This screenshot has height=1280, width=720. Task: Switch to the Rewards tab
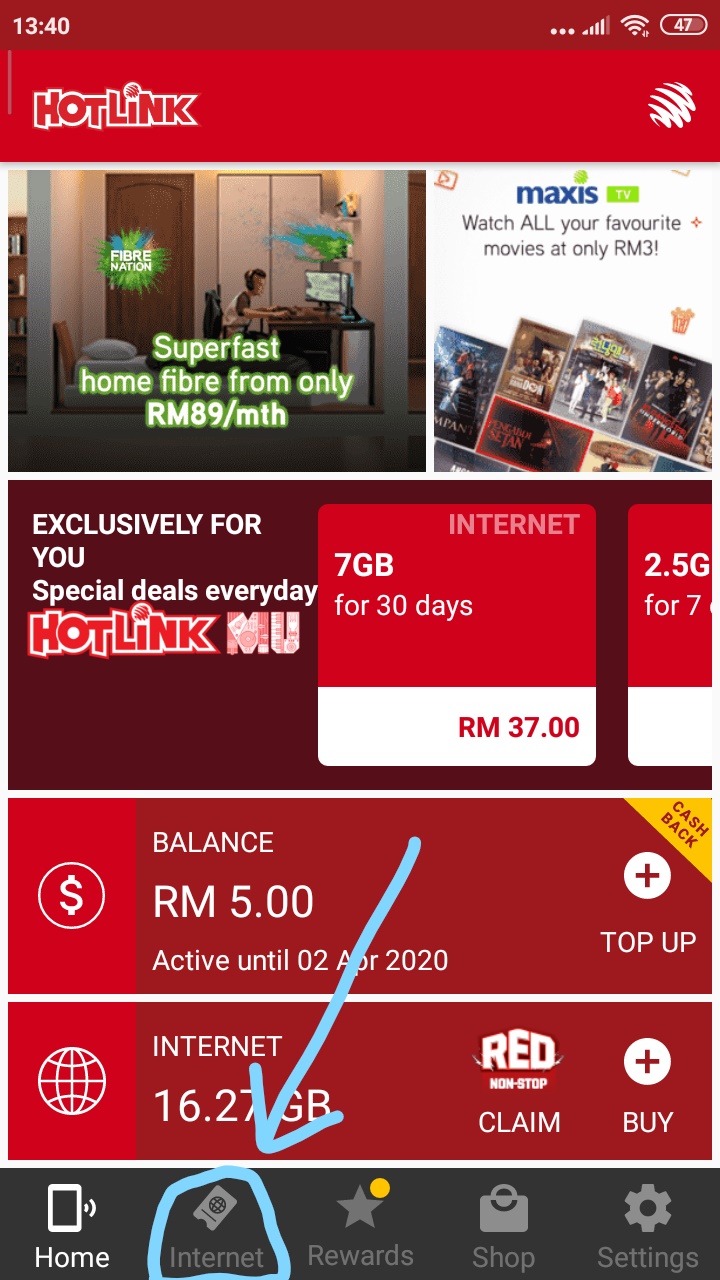(x=360, y=1226)
